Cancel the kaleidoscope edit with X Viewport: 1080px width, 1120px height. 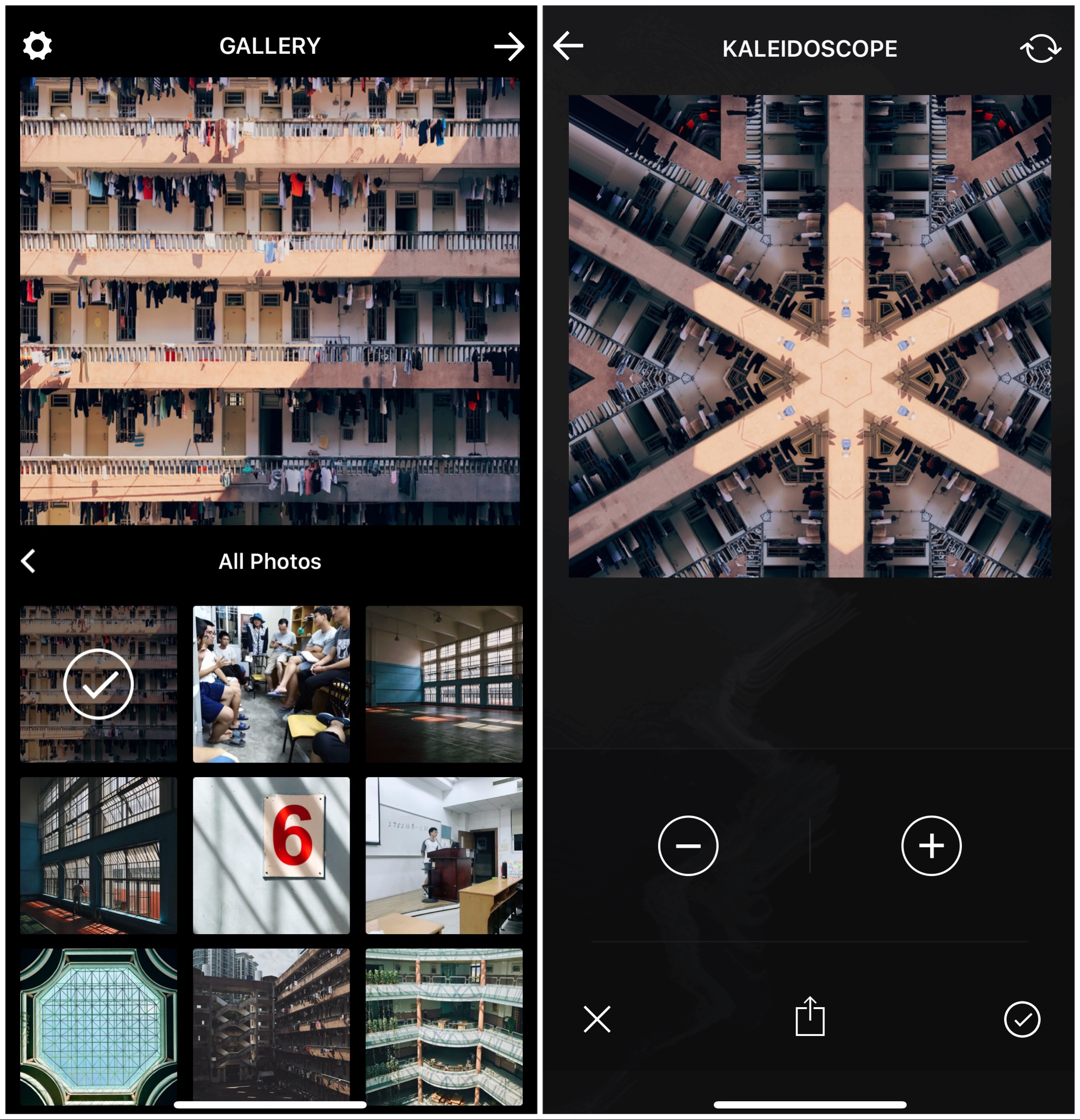[x=597, y=1019]
